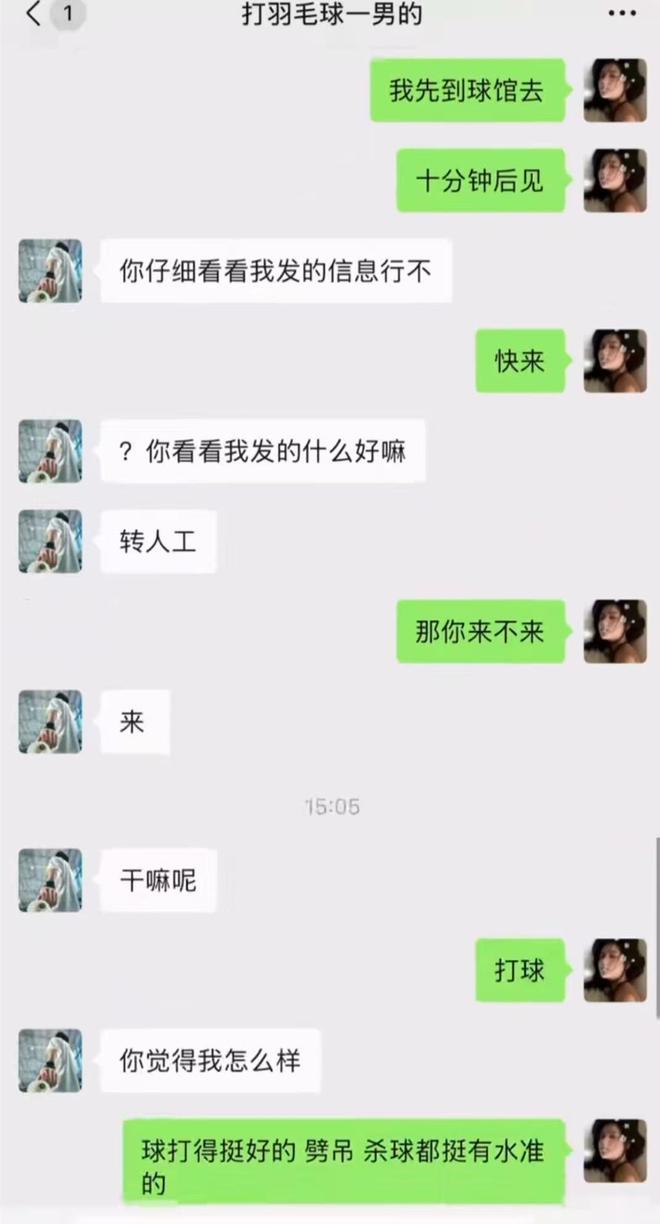660x1224 pixels.
Task: Open the three-dot chat options menu
Action: (621, 14)
